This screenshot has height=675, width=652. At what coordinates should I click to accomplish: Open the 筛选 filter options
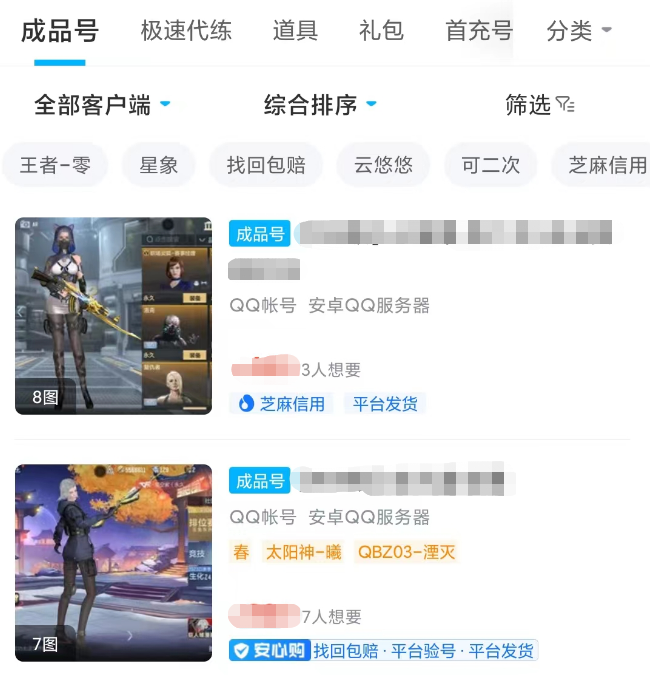[x=539, y=104]
